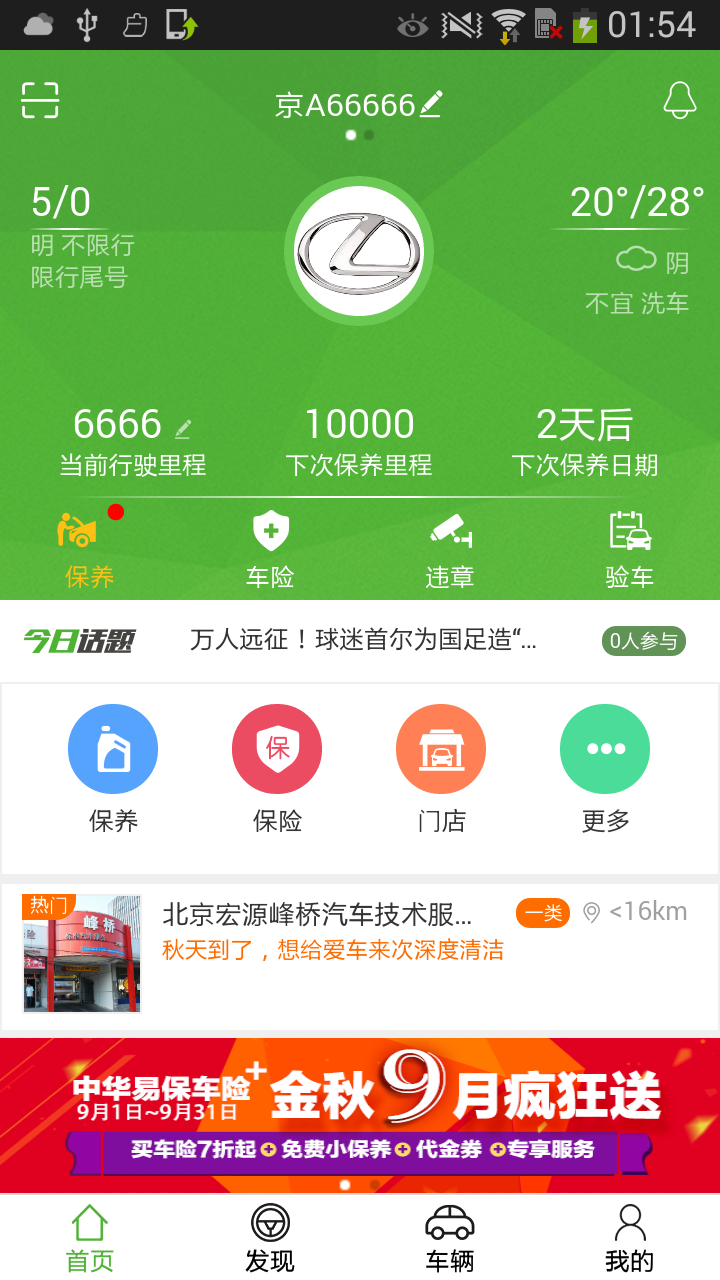Open the 北京宏源峰桥汽车技术服 shop card
Screen dimensions: 720x1280
[360, 955]
